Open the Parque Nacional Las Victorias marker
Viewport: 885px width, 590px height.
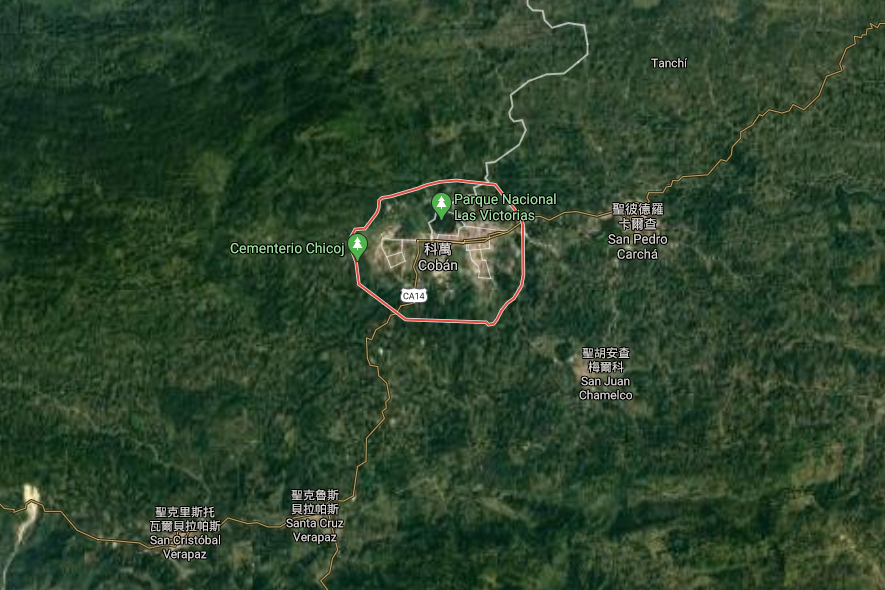[441, 206]
